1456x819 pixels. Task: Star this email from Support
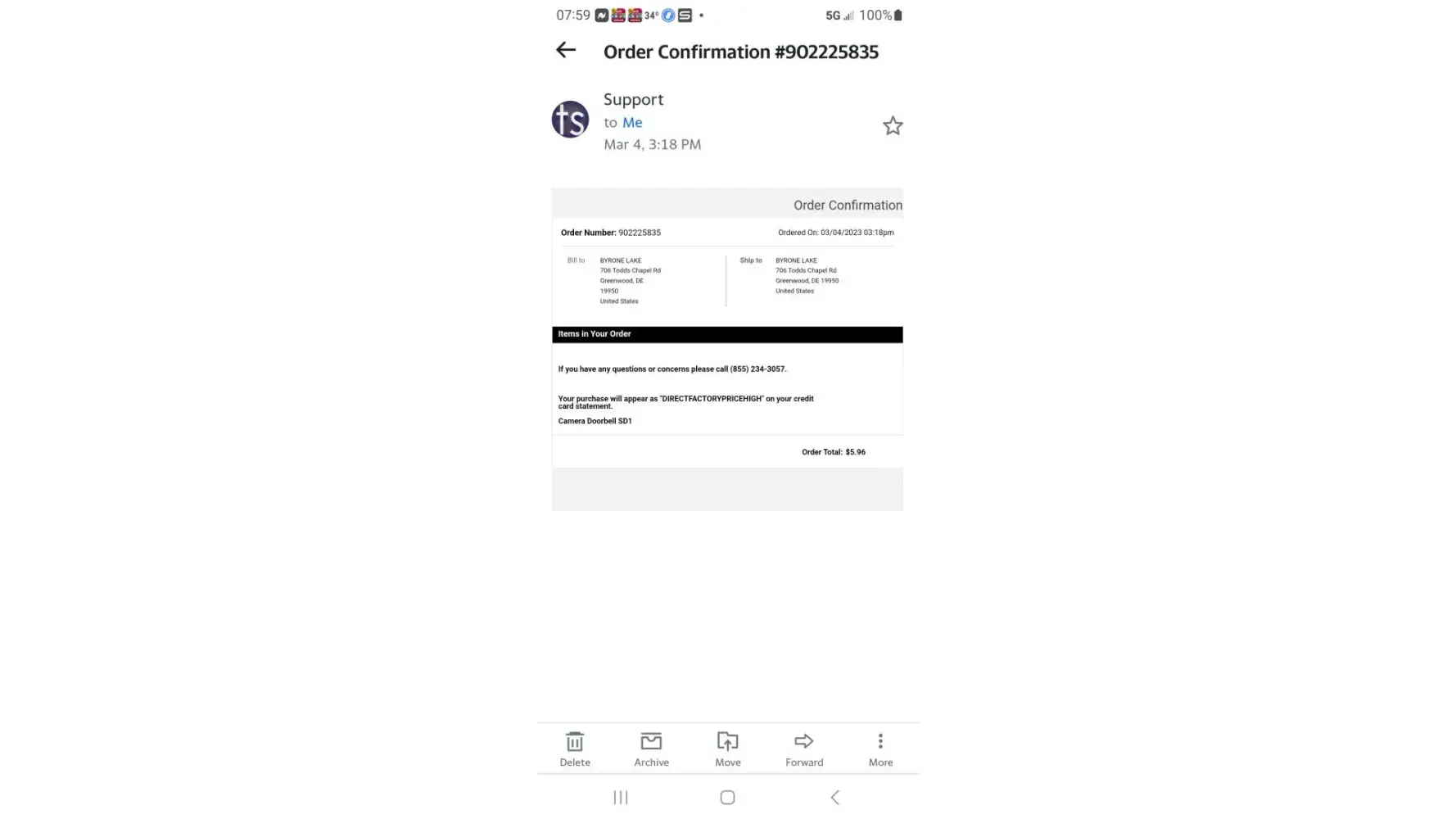coord(893,126)
